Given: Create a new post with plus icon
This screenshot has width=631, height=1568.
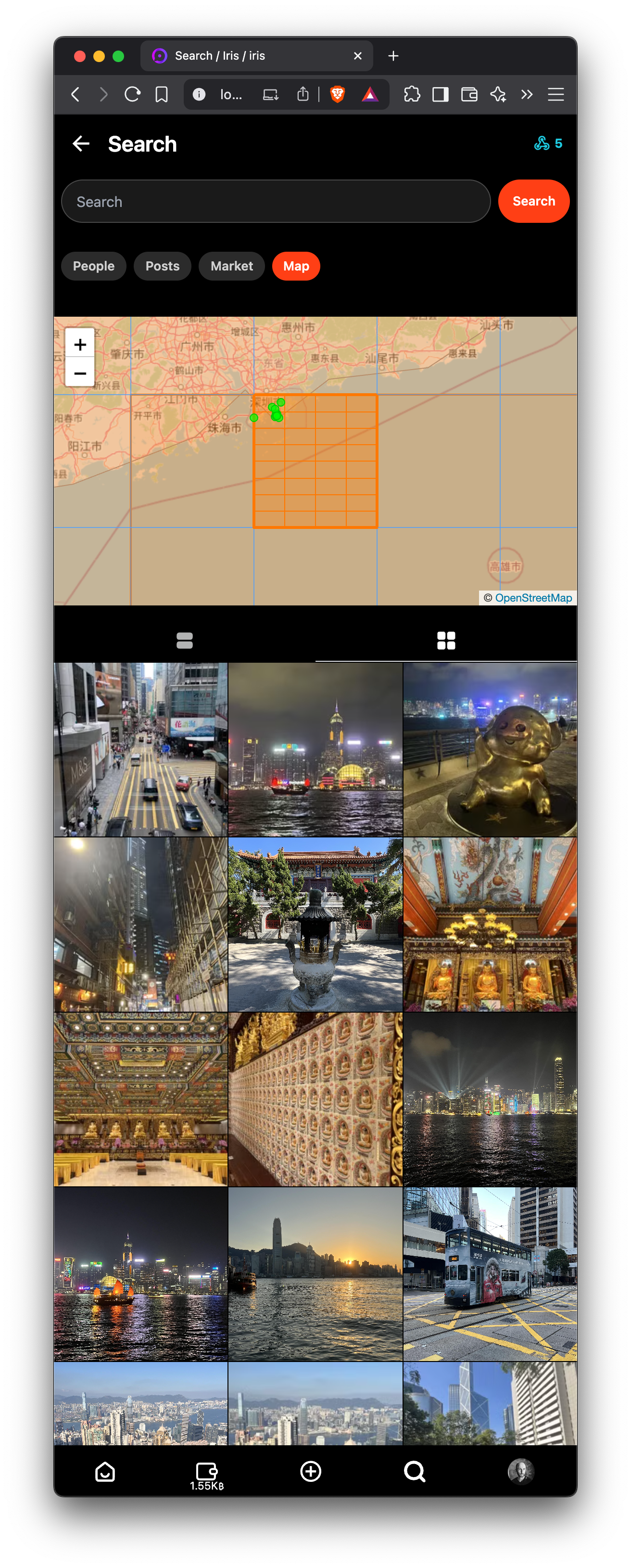Looking at the screenshot, I should [310, 1471].
